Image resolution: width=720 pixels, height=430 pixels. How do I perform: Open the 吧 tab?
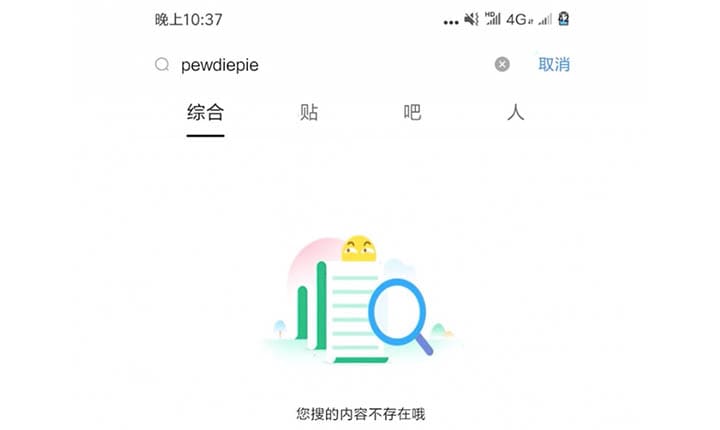[412, 112]
